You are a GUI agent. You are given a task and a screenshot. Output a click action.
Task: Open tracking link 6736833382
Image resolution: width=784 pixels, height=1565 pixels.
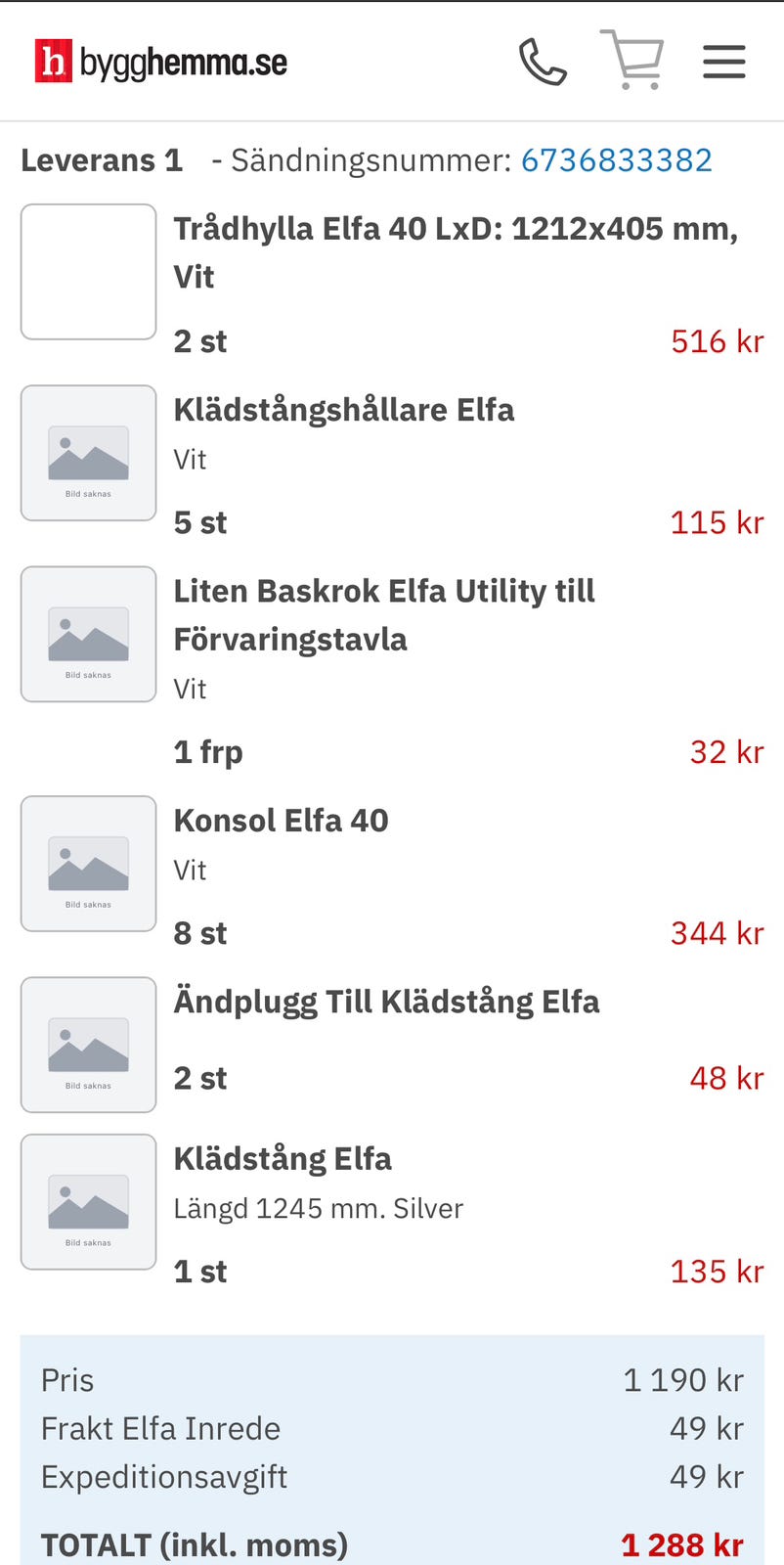[616, 160]
